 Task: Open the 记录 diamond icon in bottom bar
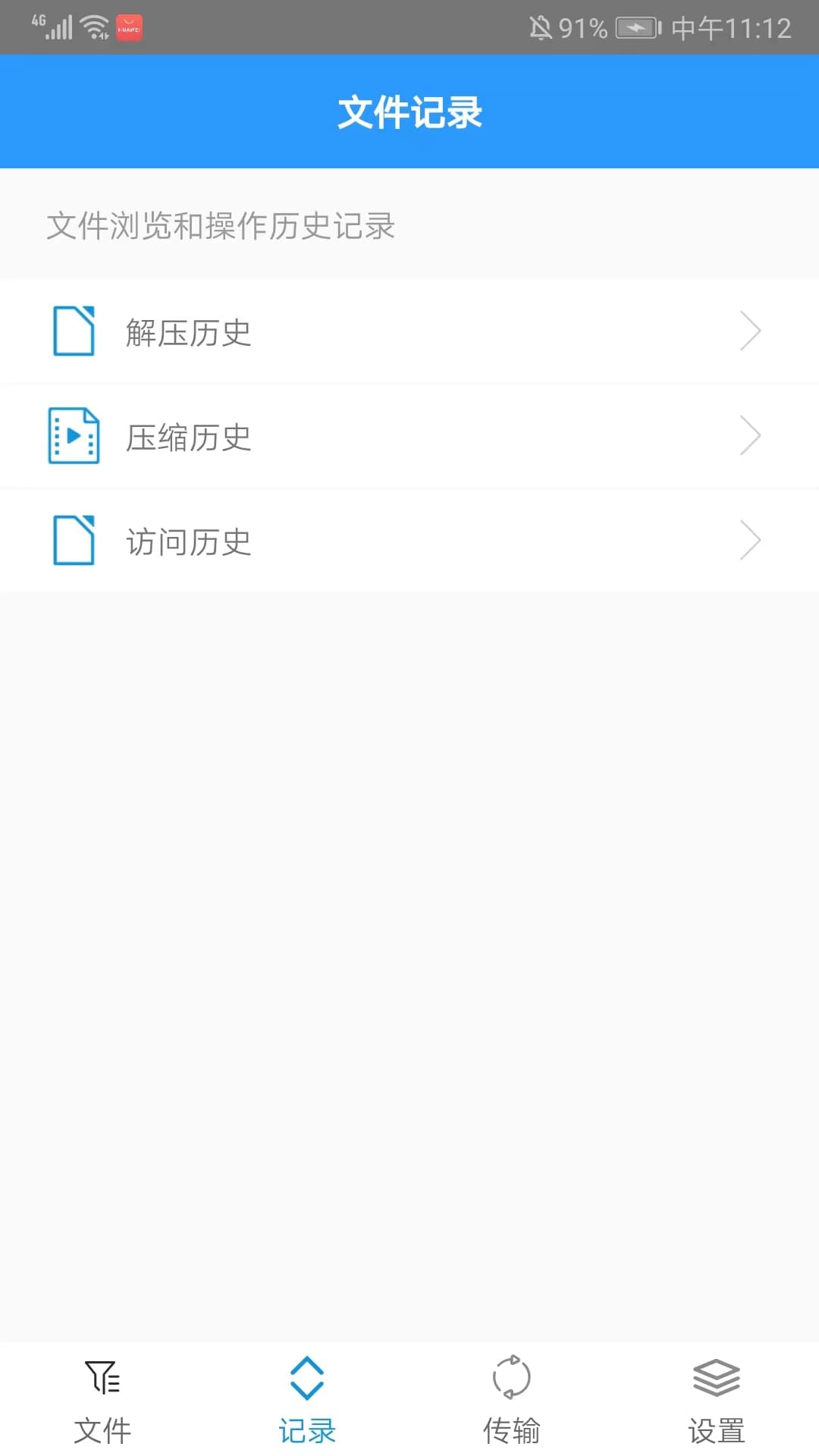(x=307, y=1382)
